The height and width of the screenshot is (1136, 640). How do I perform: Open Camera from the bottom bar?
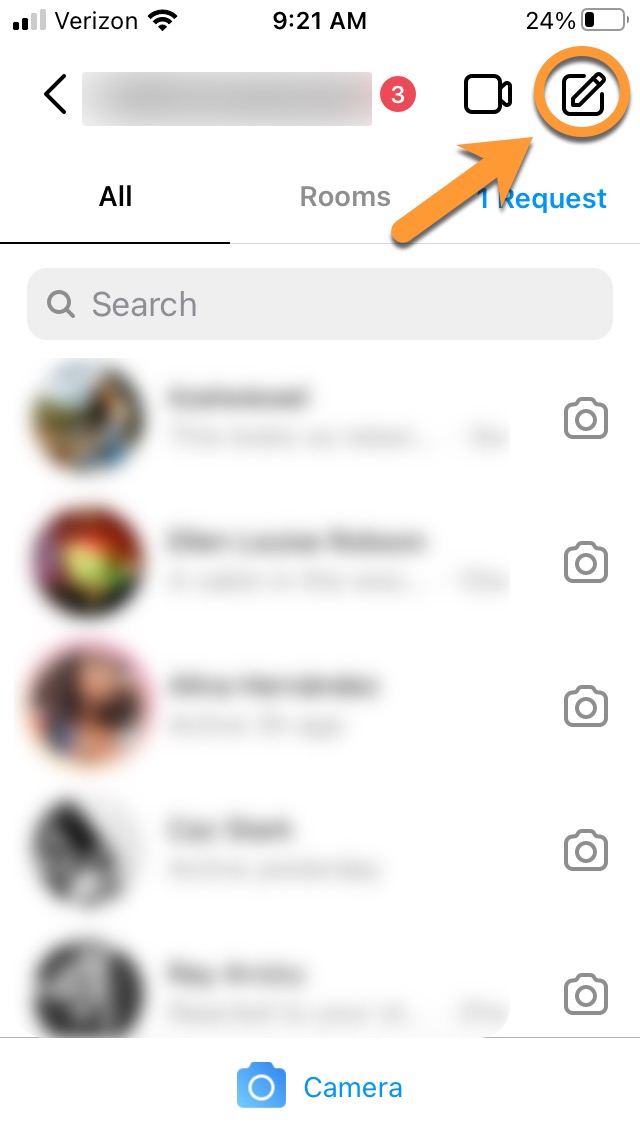click(x=320, y=1087)
